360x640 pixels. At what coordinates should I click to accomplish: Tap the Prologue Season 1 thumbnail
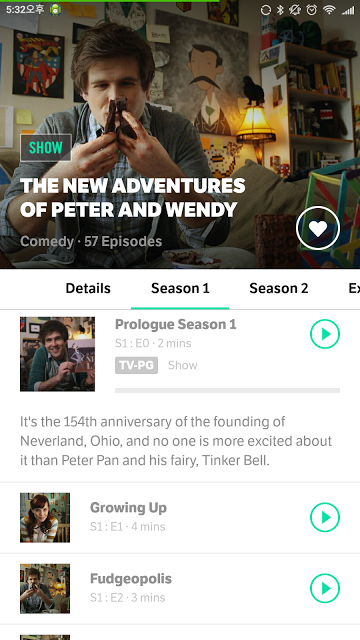[x=58, y=354]
